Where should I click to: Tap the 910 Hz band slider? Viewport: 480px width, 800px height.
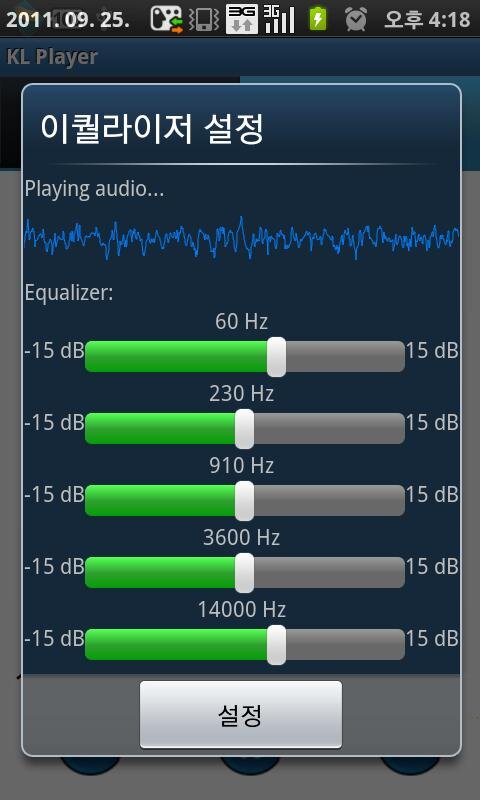pos(245,500)
